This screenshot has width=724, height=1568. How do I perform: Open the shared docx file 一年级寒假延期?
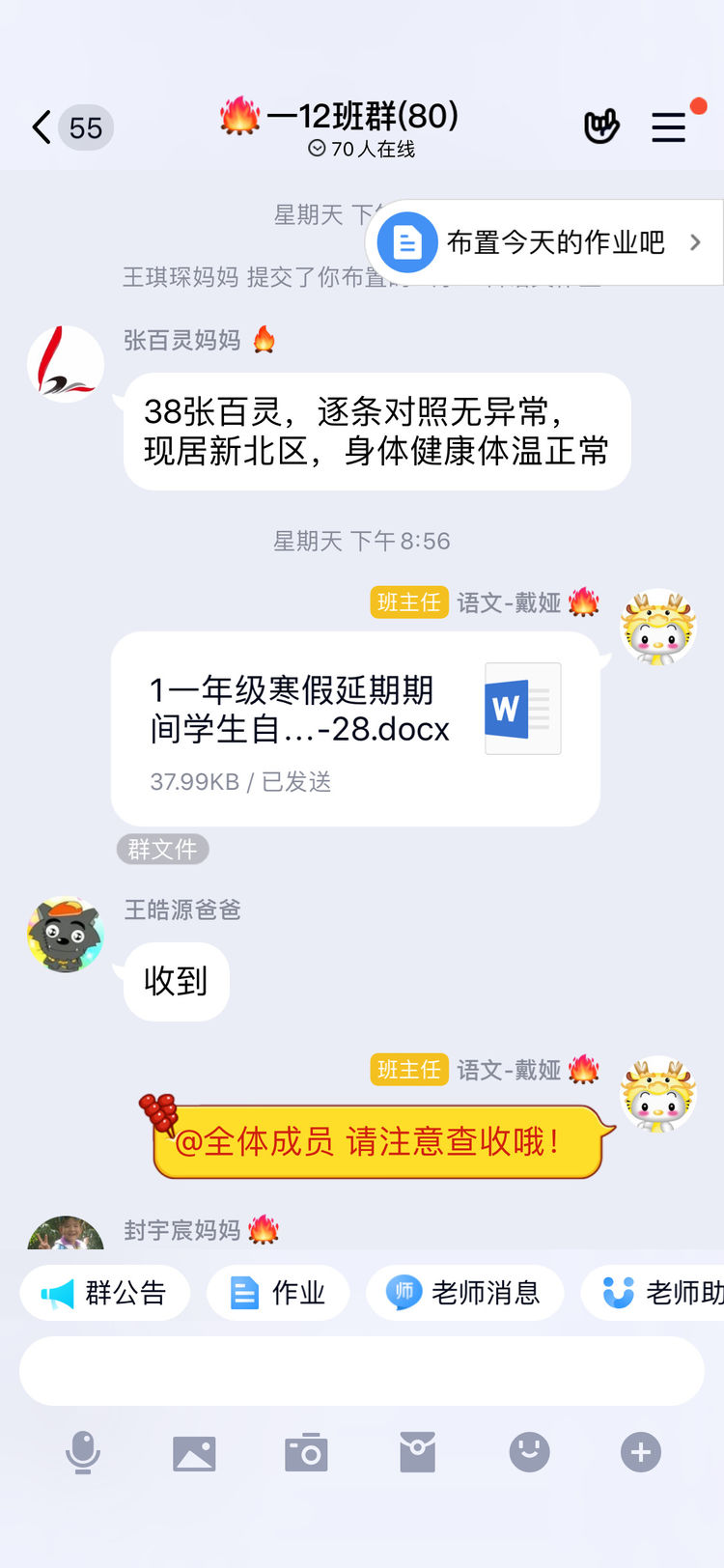(x=355, y=729)
